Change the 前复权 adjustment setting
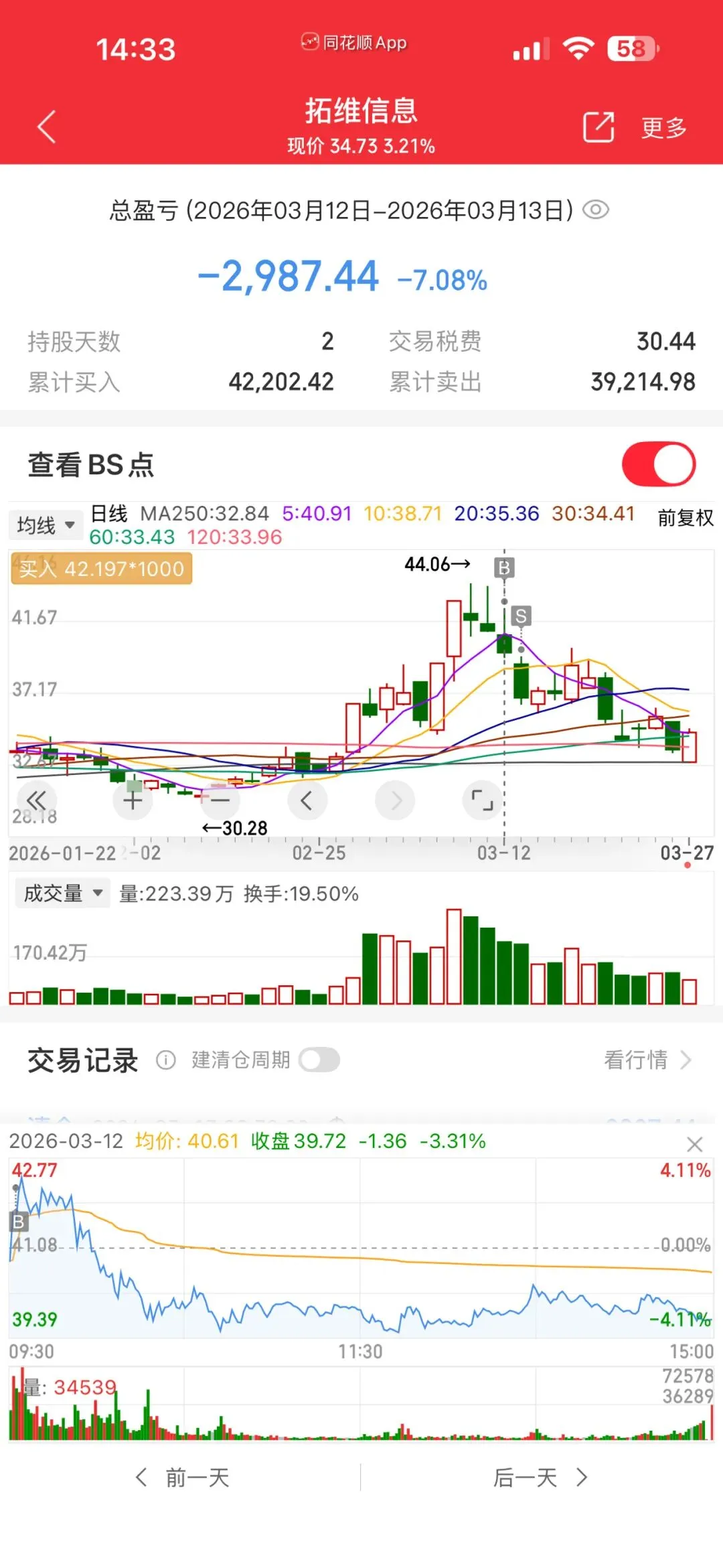This screenshot has width=723, height=1568. [x=685, y=518]
